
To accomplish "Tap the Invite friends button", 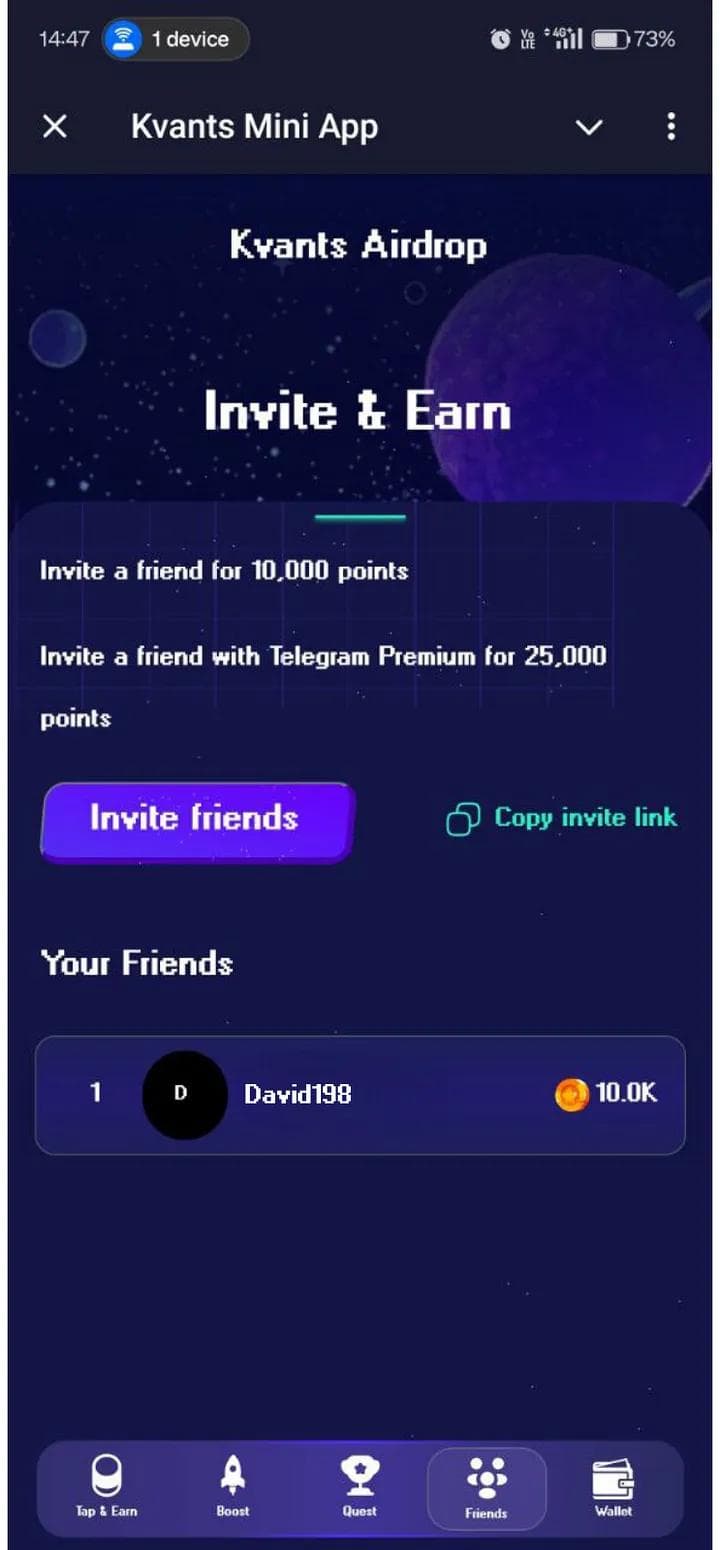I will click(196, 818).
